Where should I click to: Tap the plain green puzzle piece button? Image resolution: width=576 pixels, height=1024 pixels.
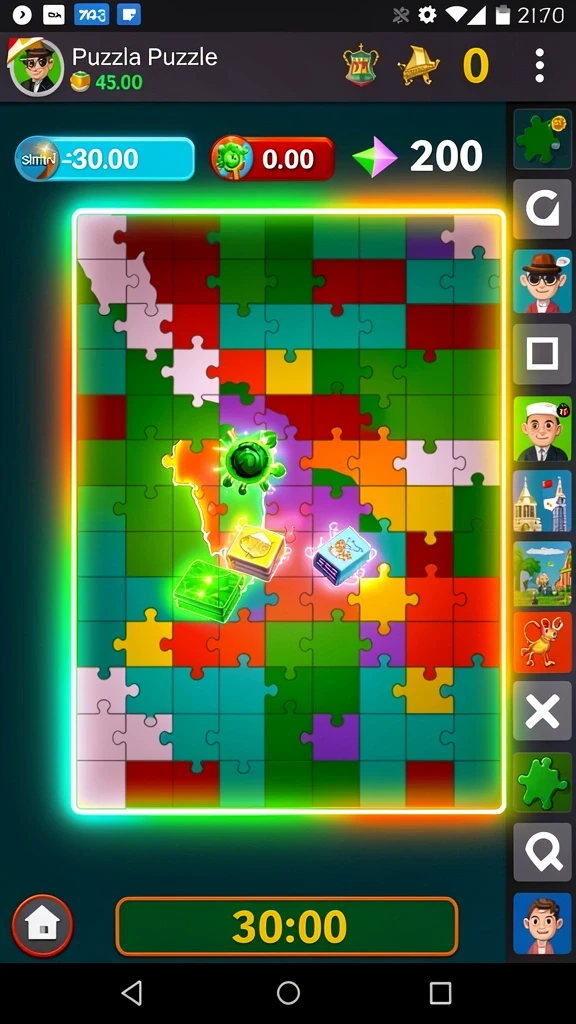542,782
